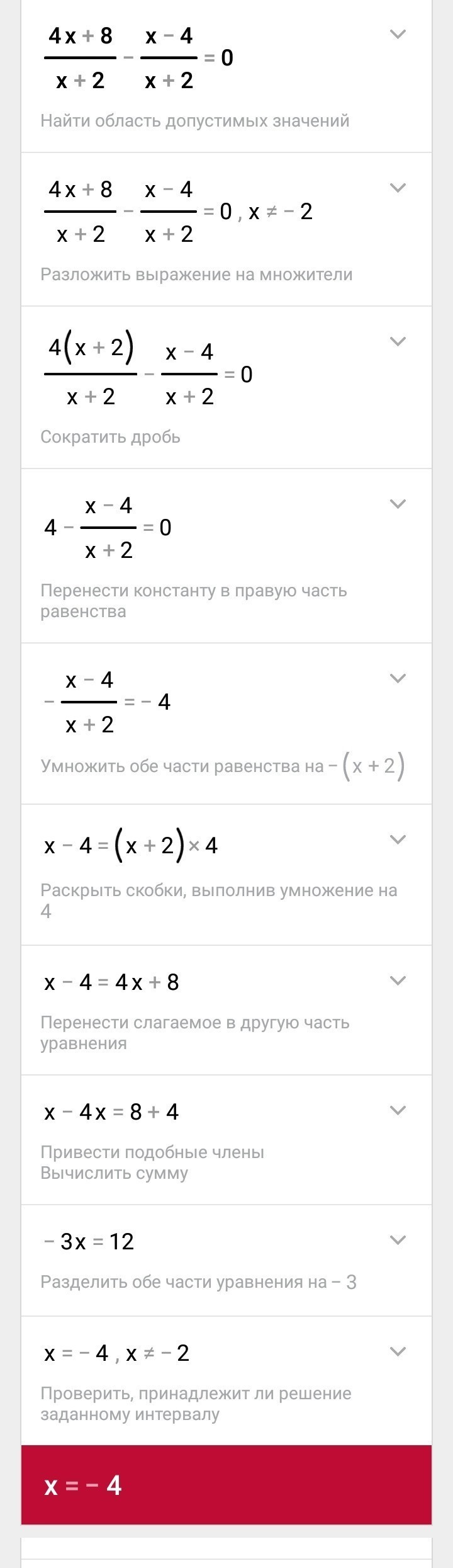Expand the 'Сократить дробь' step

[x=398, y=341]
